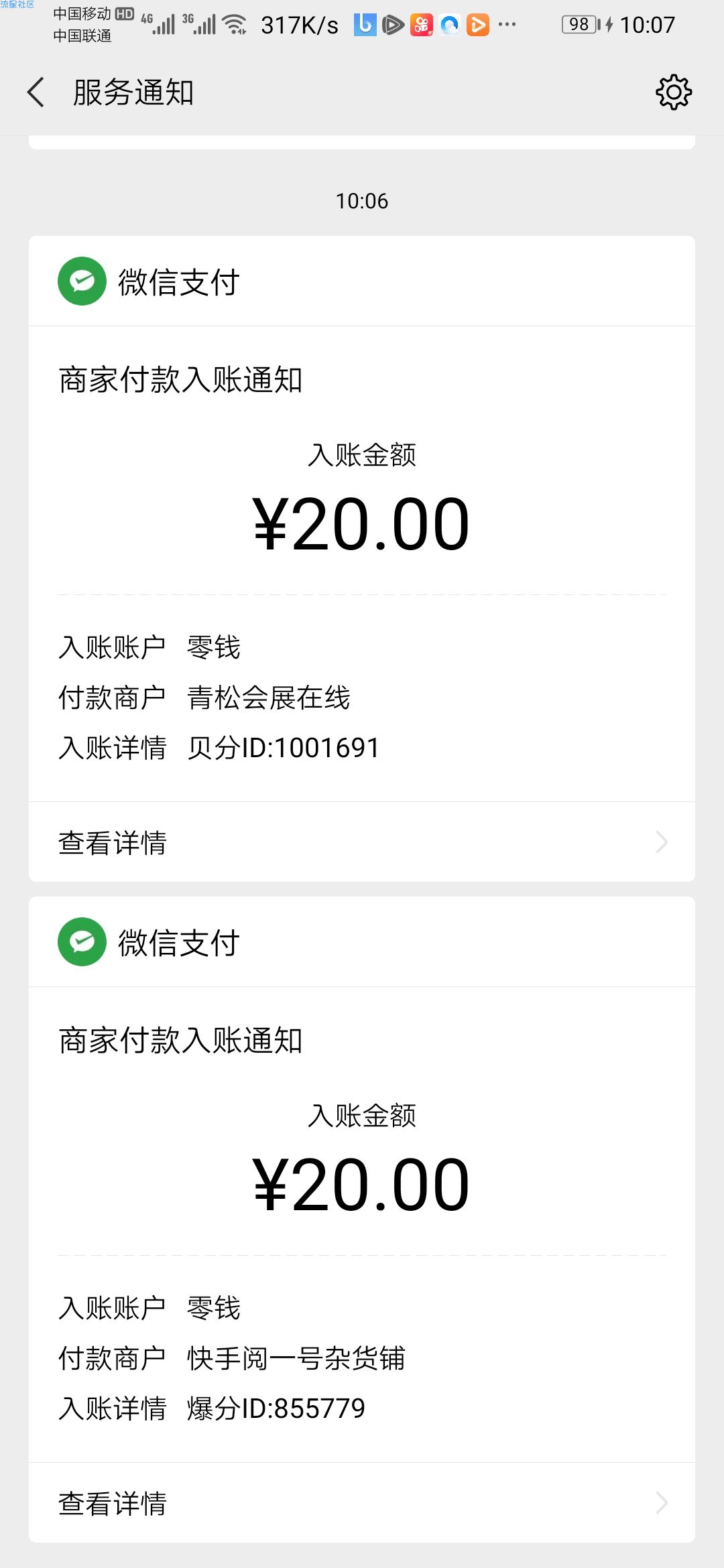
Task: Go back from 服务通知
Action: pyautogui.click(x=36, y=92)
